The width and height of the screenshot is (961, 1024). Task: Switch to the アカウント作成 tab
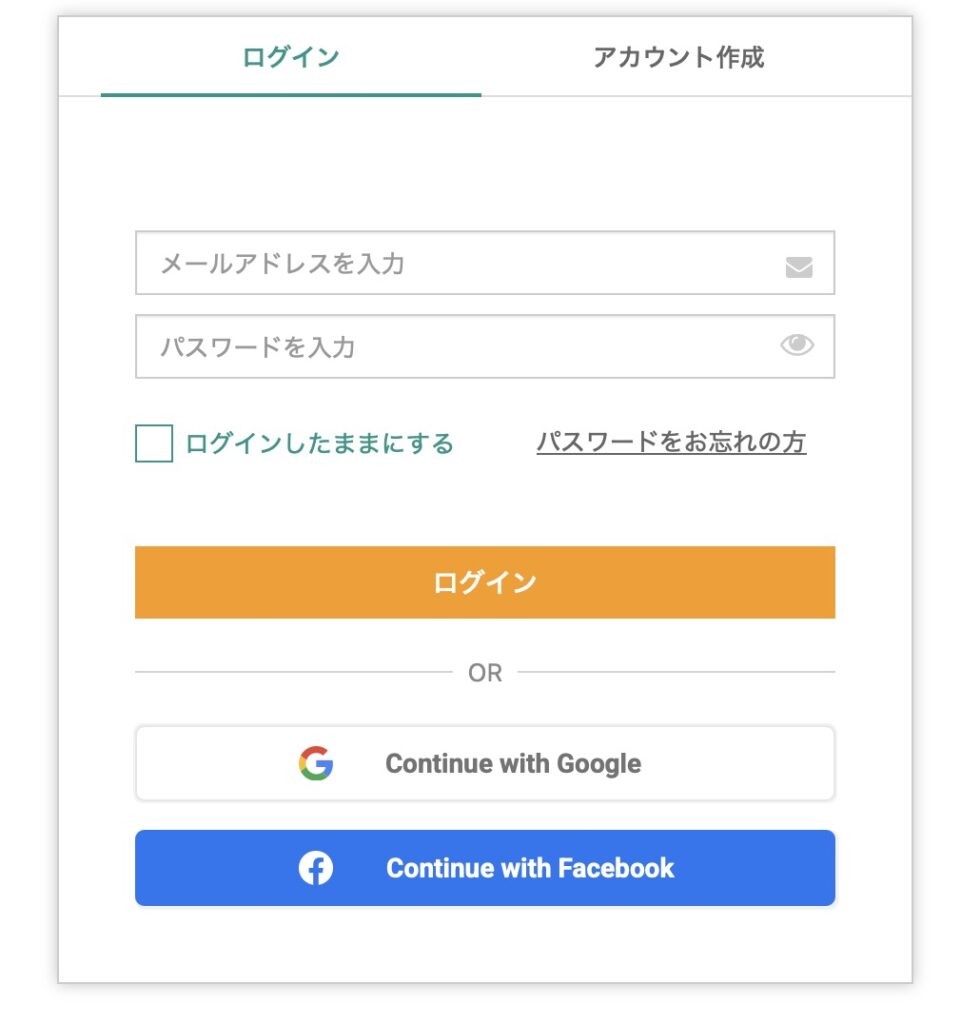679,58
